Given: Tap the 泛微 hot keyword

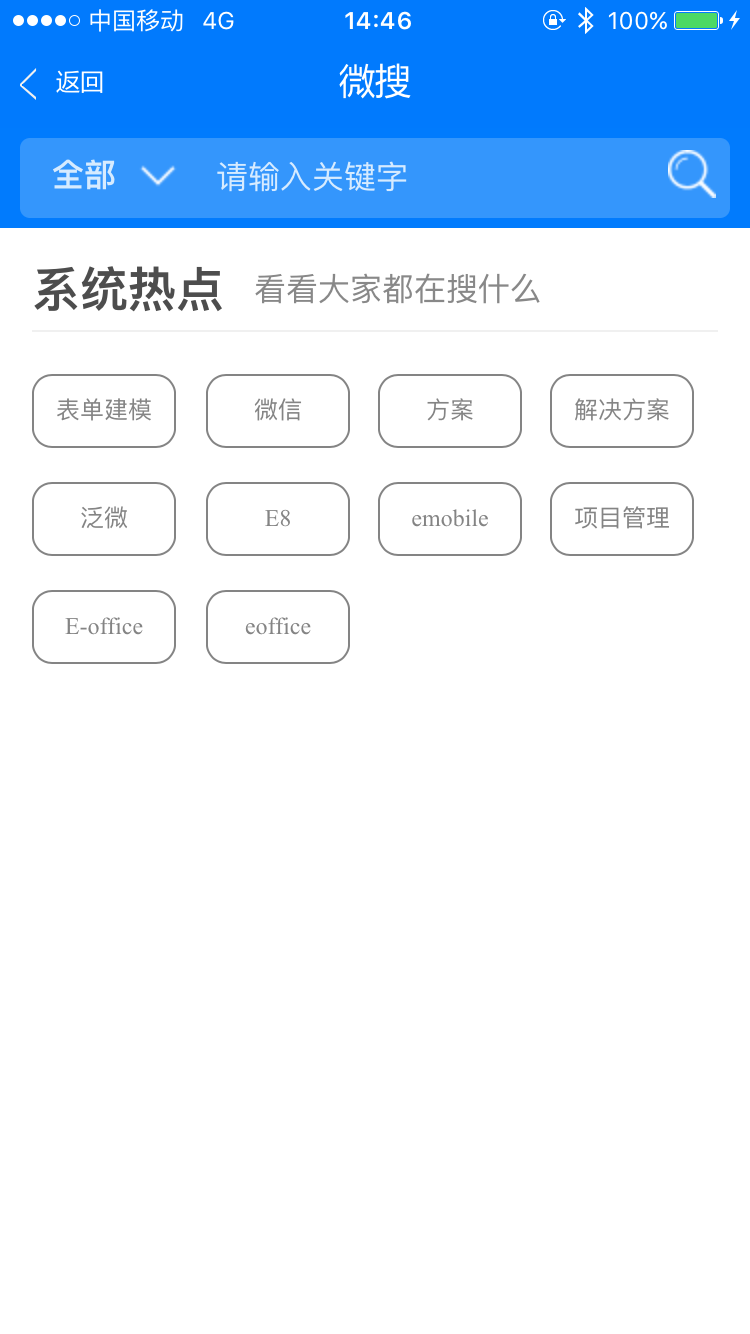Looking at the screenshot, I should click(x=104, y=519).
